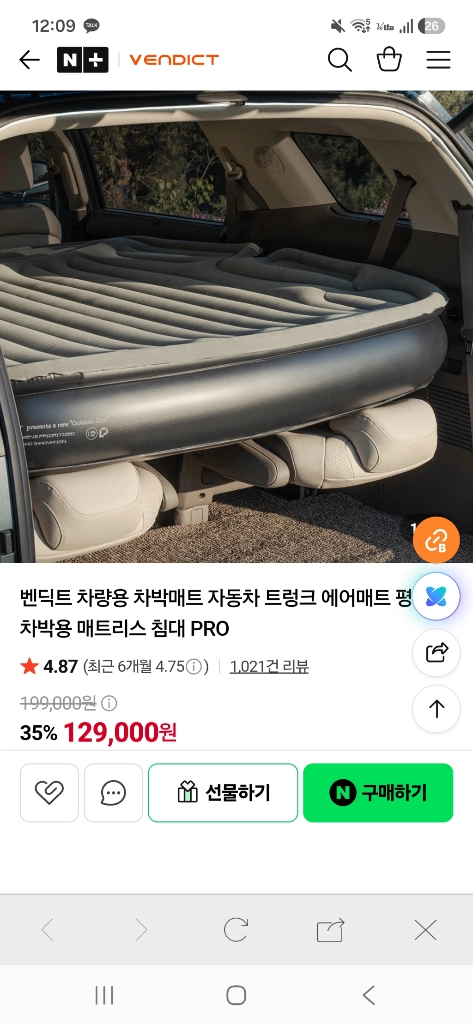Add product to wishlist with heart button
The height and width of the screenshot is (1024, 473).
click(49, 793)
